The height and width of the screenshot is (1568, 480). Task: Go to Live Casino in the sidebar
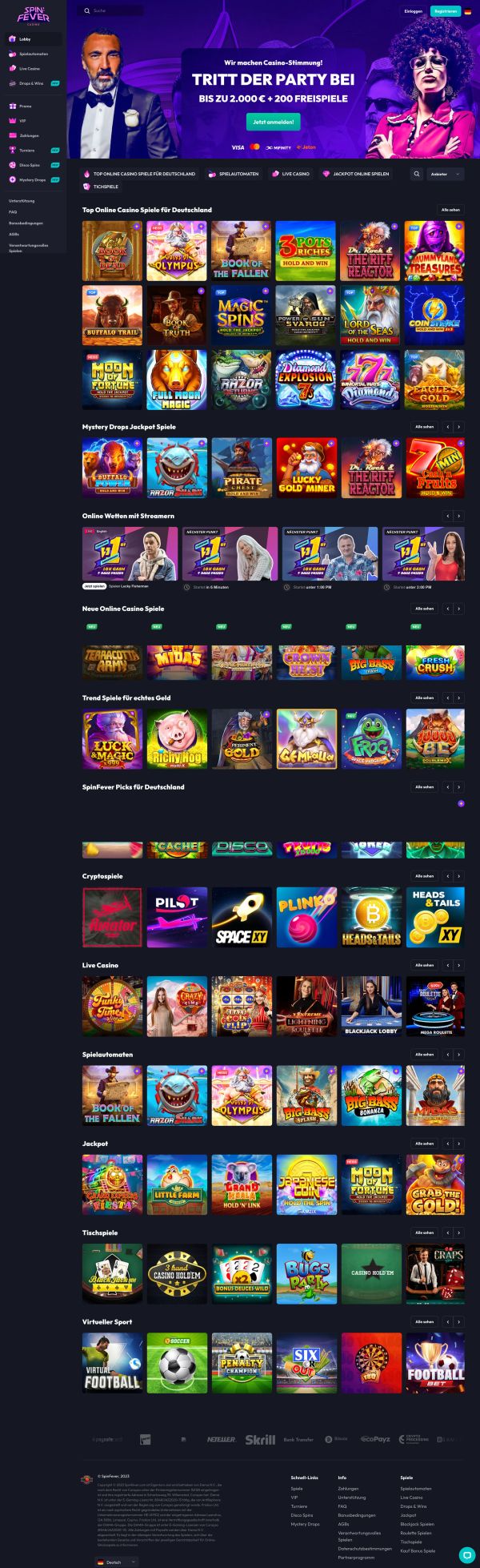click(x=30, y=69)
